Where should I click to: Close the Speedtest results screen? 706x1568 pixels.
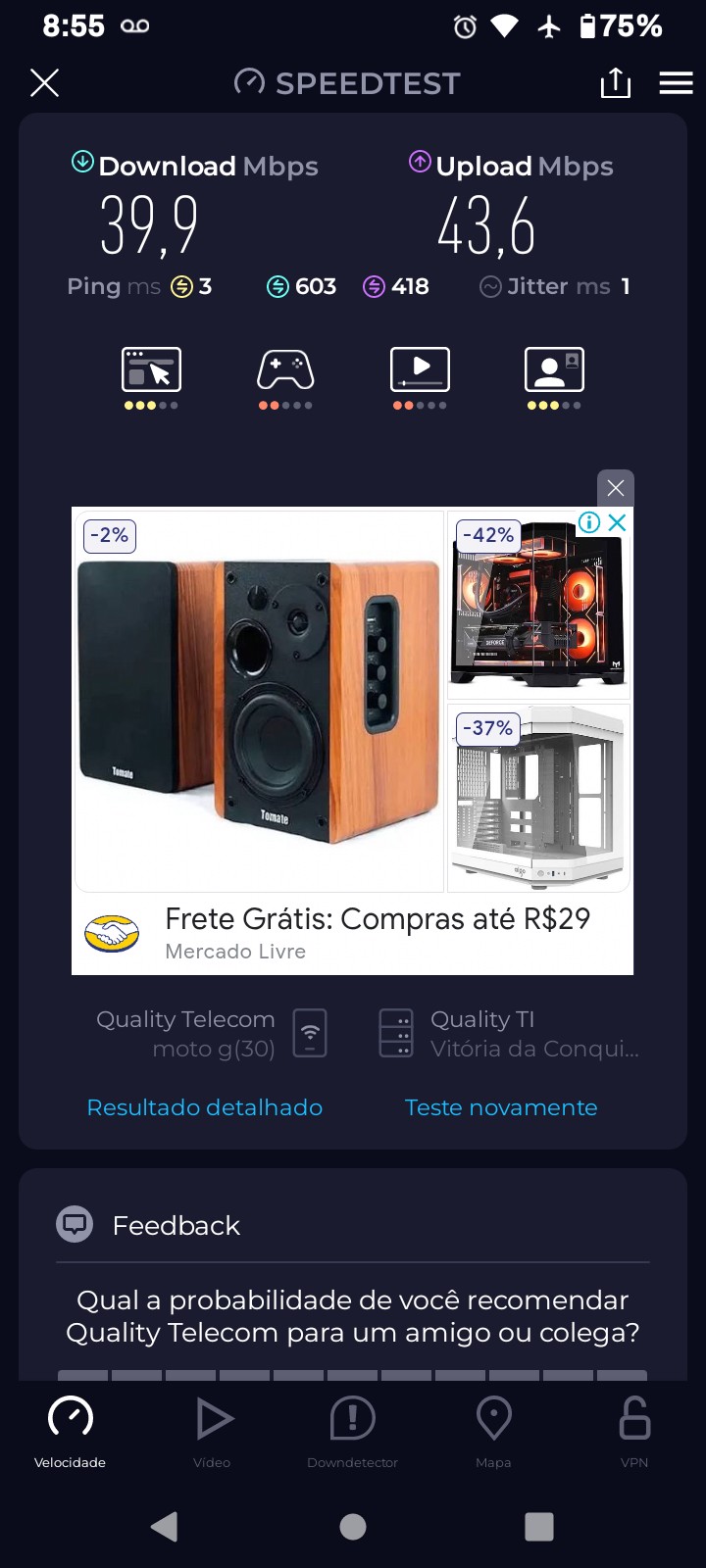tap(45, 83)
